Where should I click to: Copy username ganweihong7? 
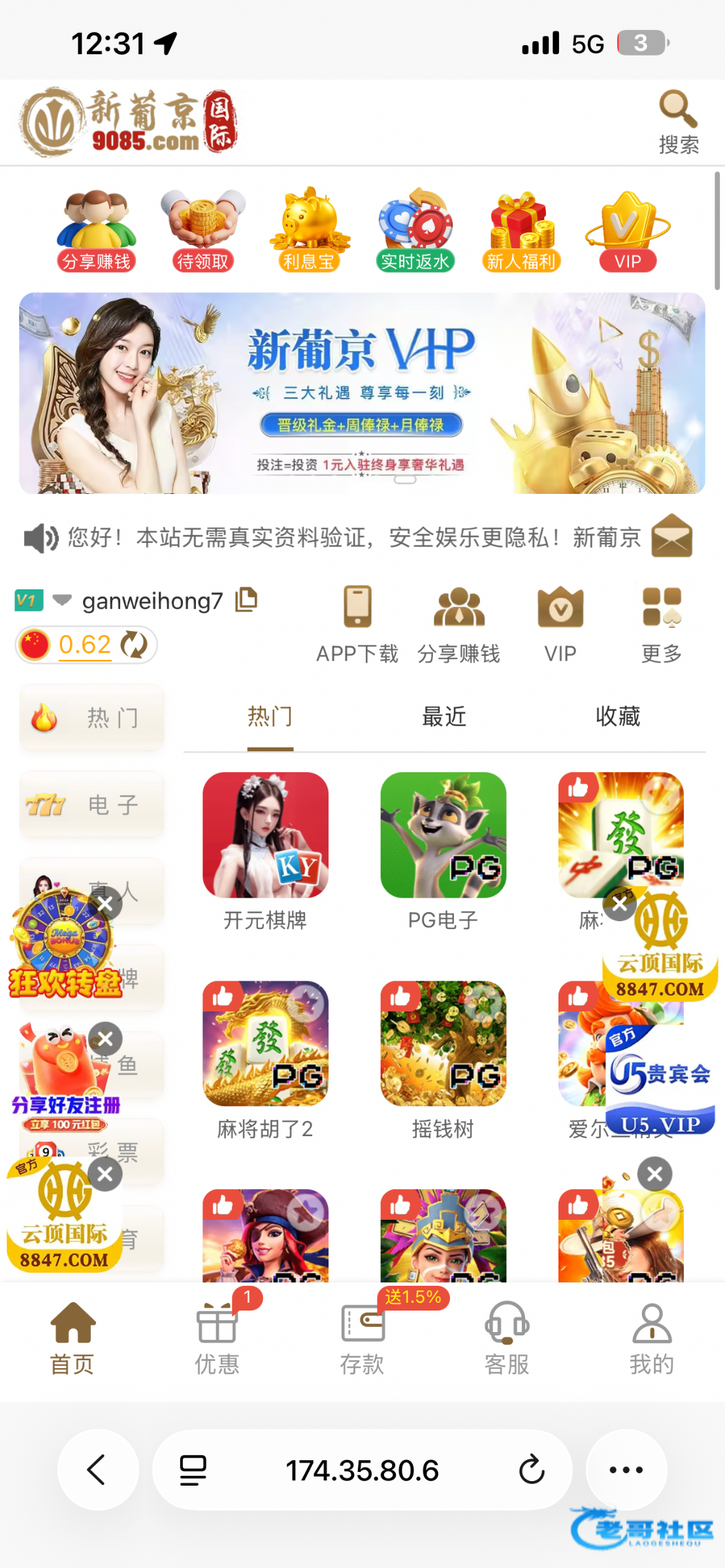[246, 599]
